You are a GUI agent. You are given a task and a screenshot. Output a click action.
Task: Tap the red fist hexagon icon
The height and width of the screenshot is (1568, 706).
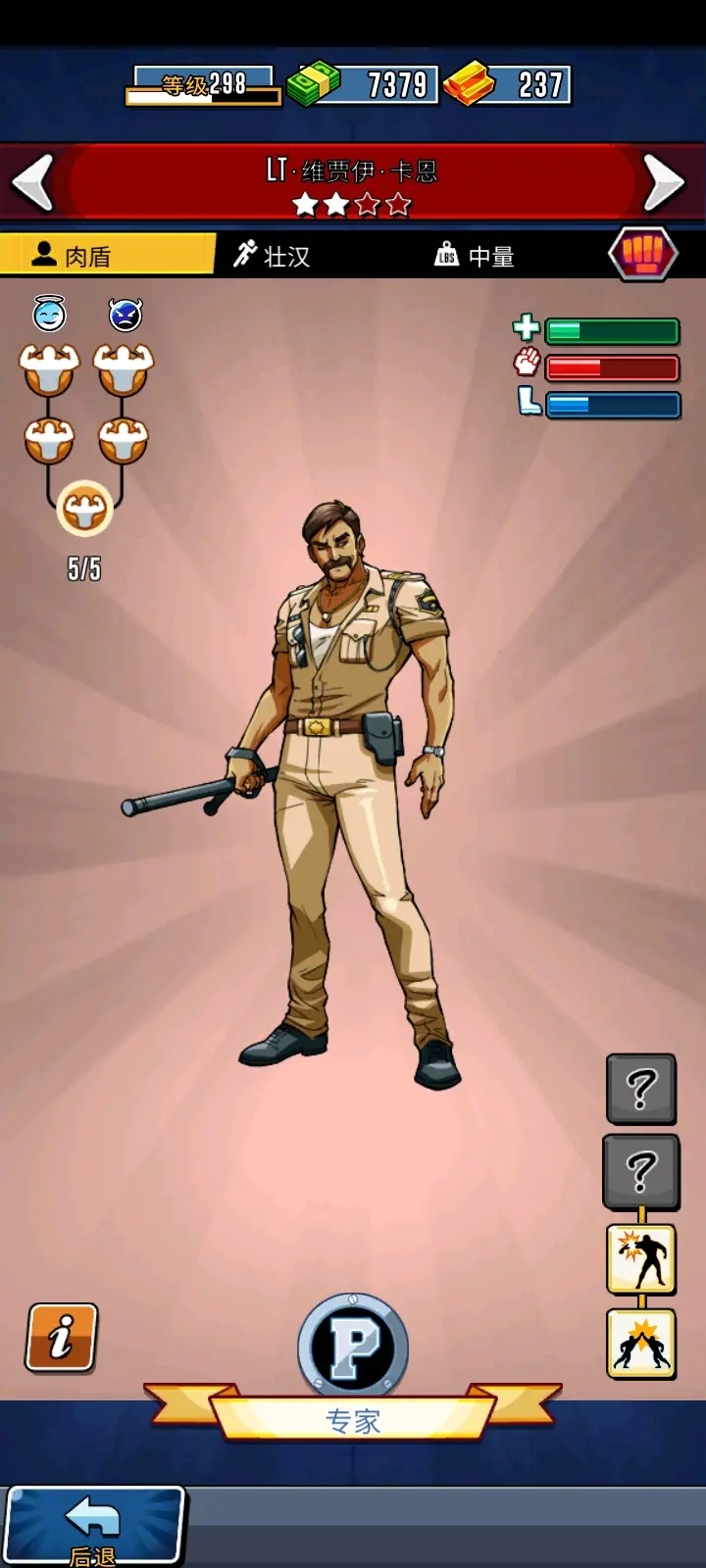pos(643,254)
